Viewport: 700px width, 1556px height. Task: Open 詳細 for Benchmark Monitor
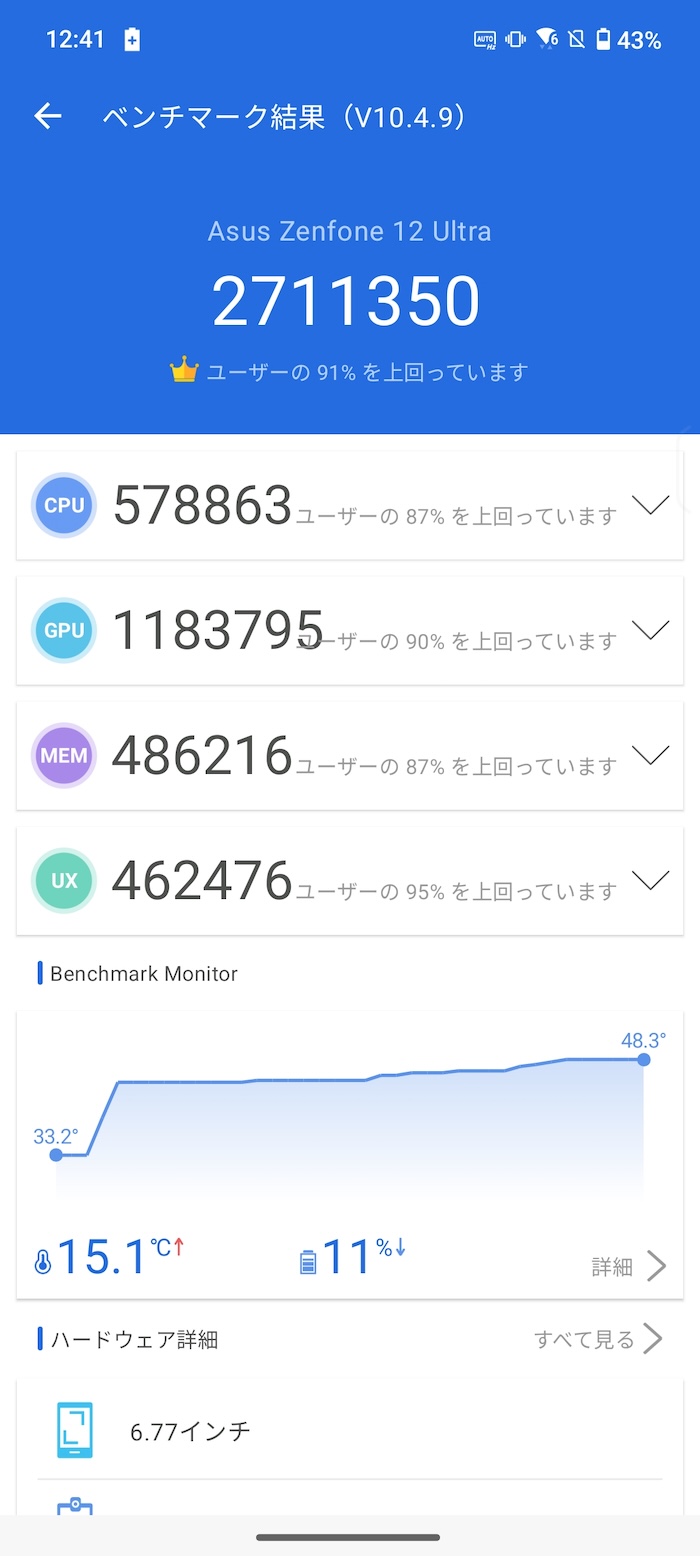click(629, 1266)
